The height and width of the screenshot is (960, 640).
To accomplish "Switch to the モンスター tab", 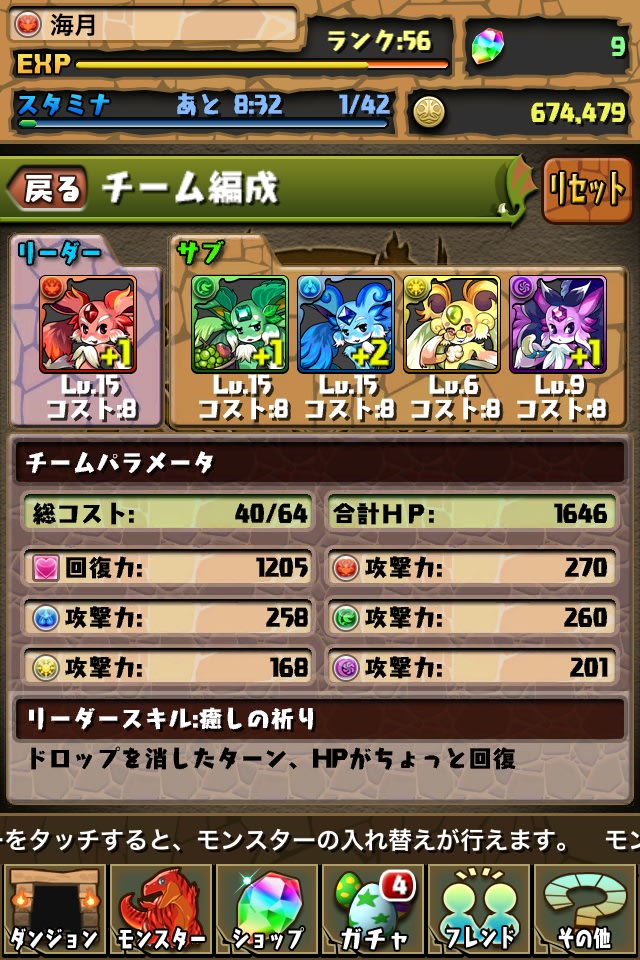I will (x=160, y=908).
